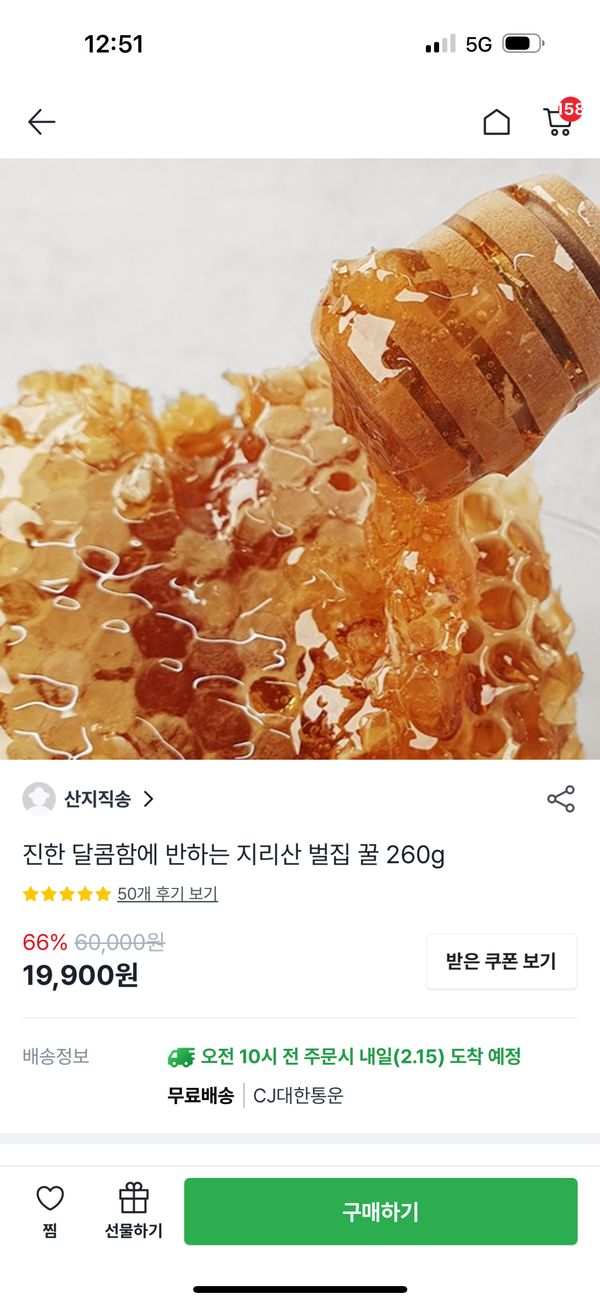Open the shopping cart
Viewport: 600px width, 1304px height.
pos(558,122)
